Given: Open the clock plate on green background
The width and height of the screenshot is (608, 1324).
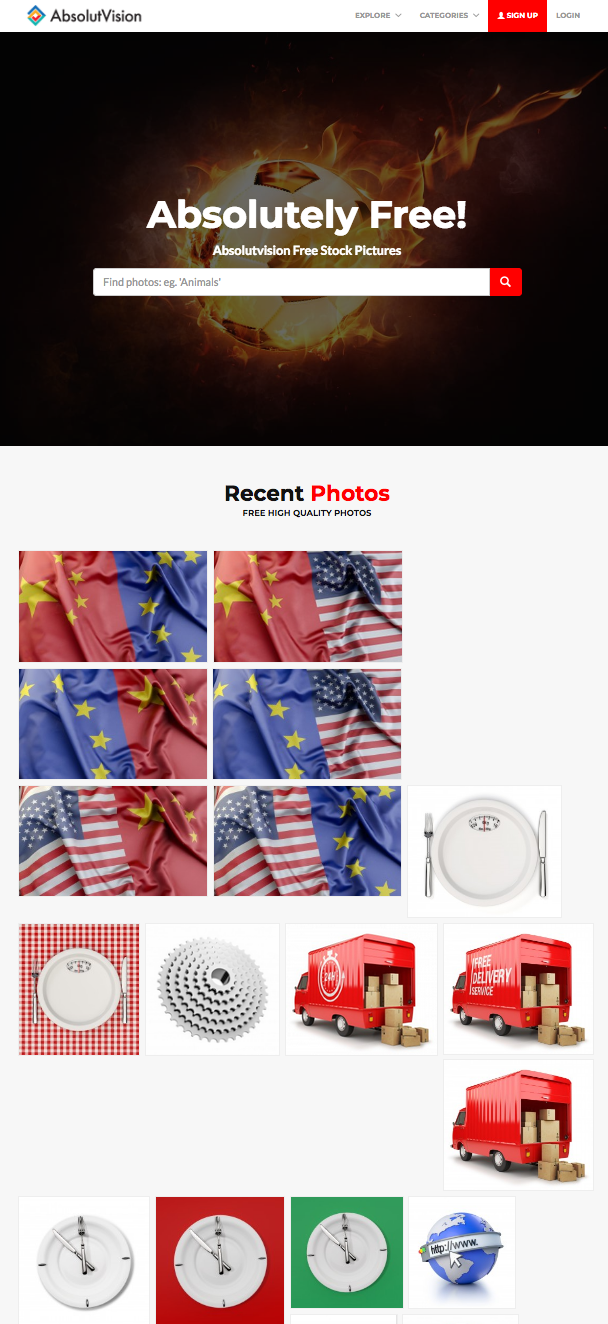Looking at the screenshot, I should tap(347, 1252).
